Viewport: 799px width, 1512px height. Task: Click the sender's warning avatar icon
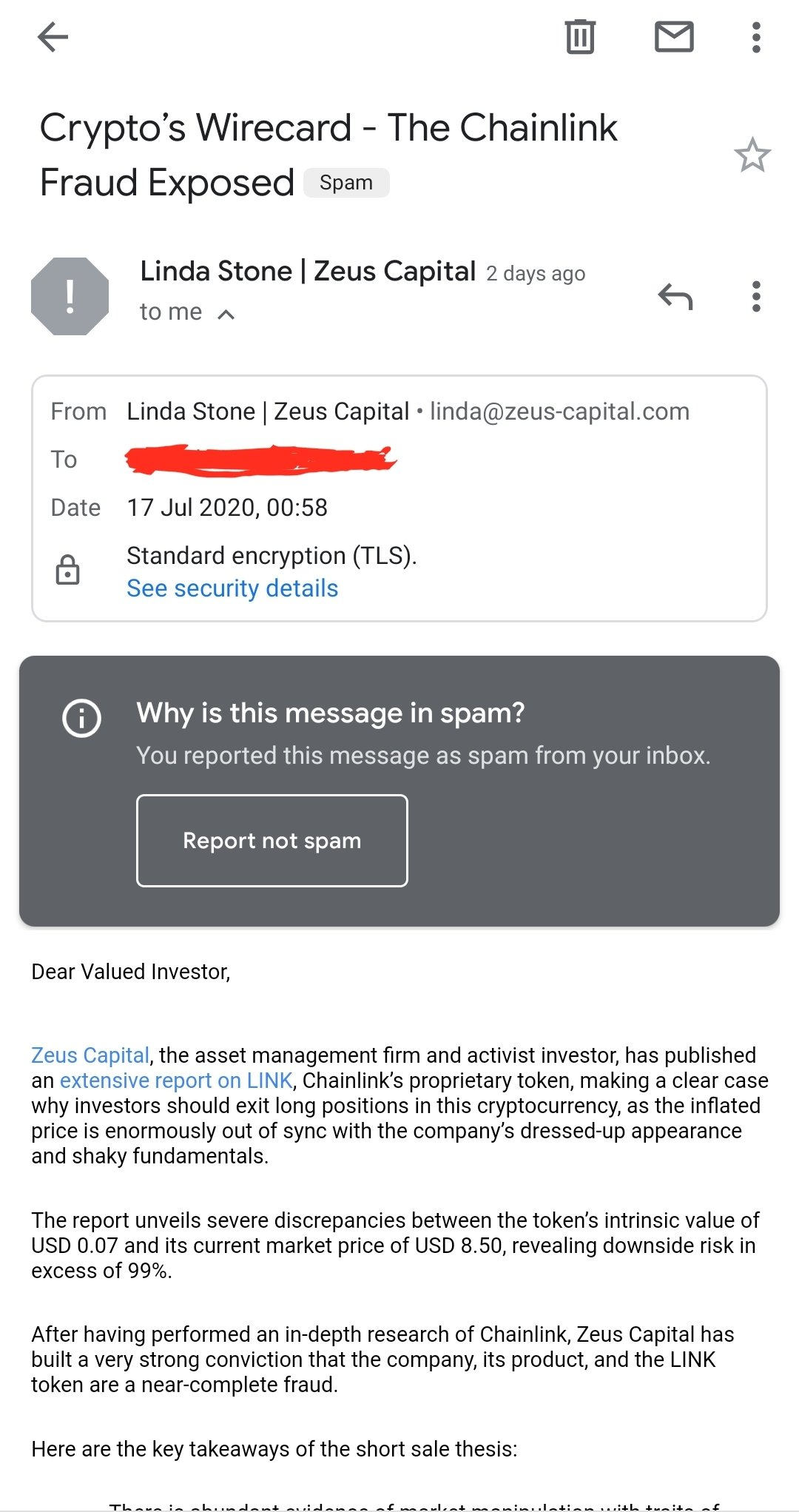click(x=70, y=296)
